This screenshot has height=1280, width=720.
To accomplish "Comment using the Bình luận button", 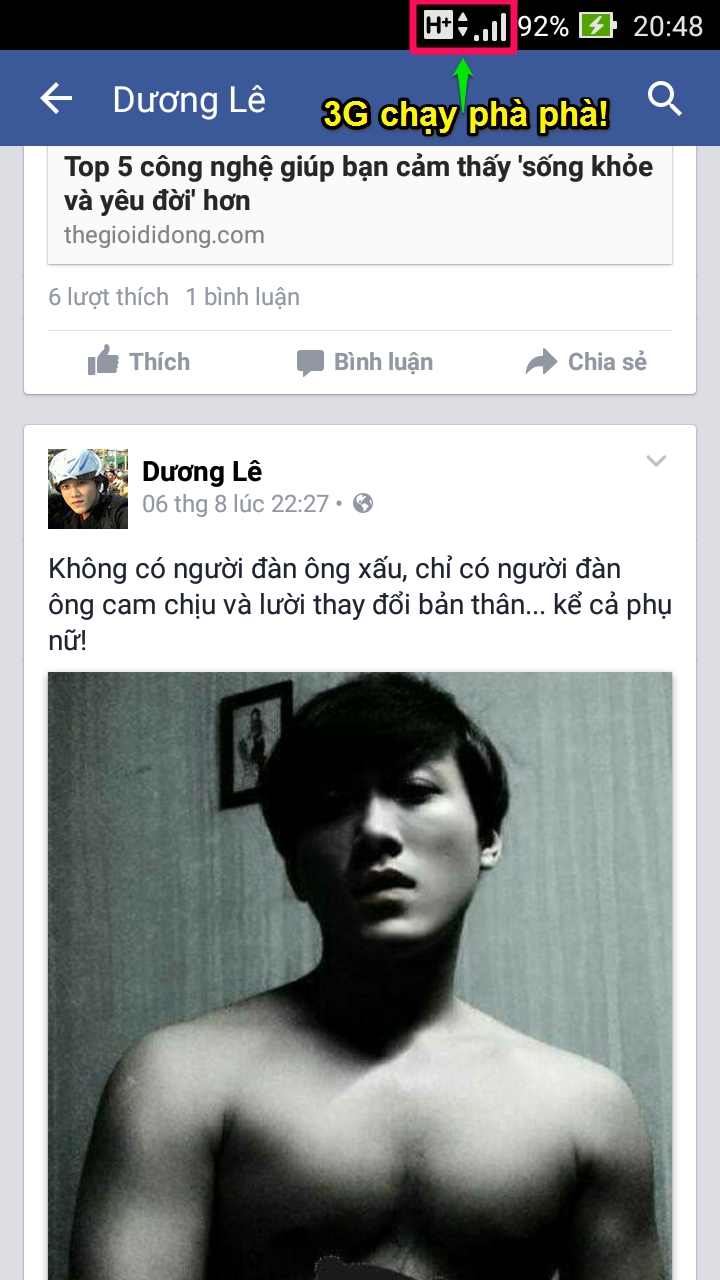I will click(365, 362).
